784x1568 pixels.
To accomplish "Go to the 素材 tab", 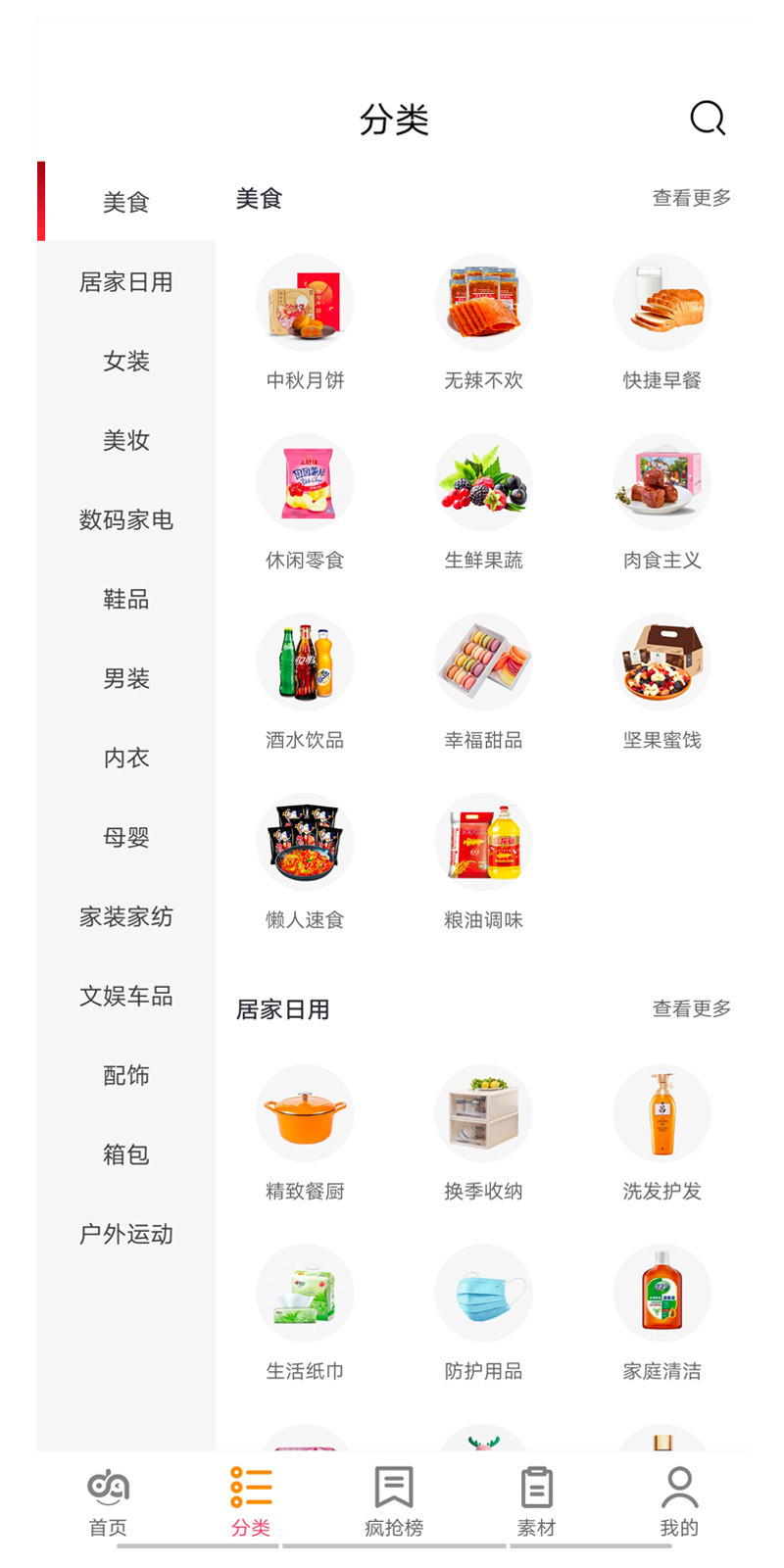I will (536, 1500).
